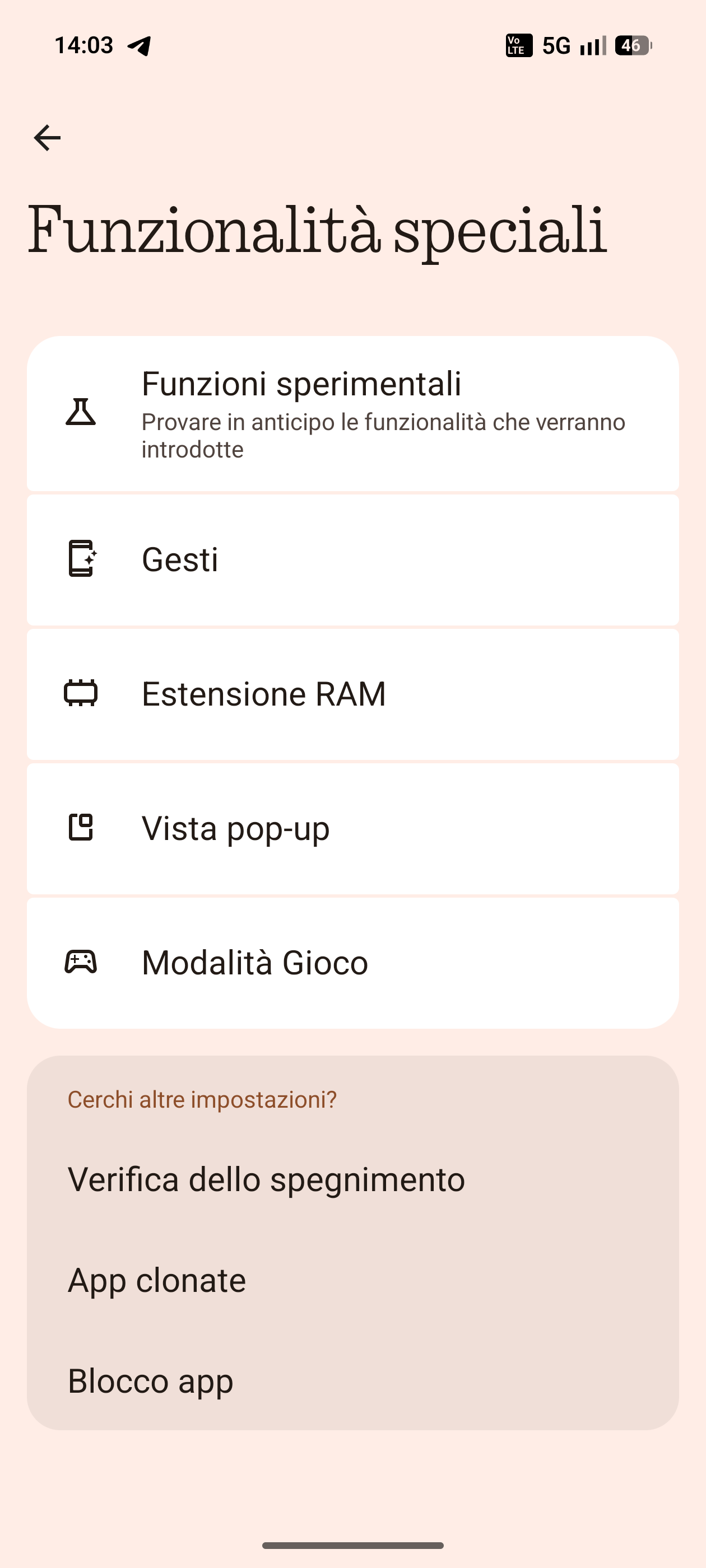The height and width of the screenshot is (1568, 706).
Task: Go to App clonate
Action: [x=157, y=1280]
